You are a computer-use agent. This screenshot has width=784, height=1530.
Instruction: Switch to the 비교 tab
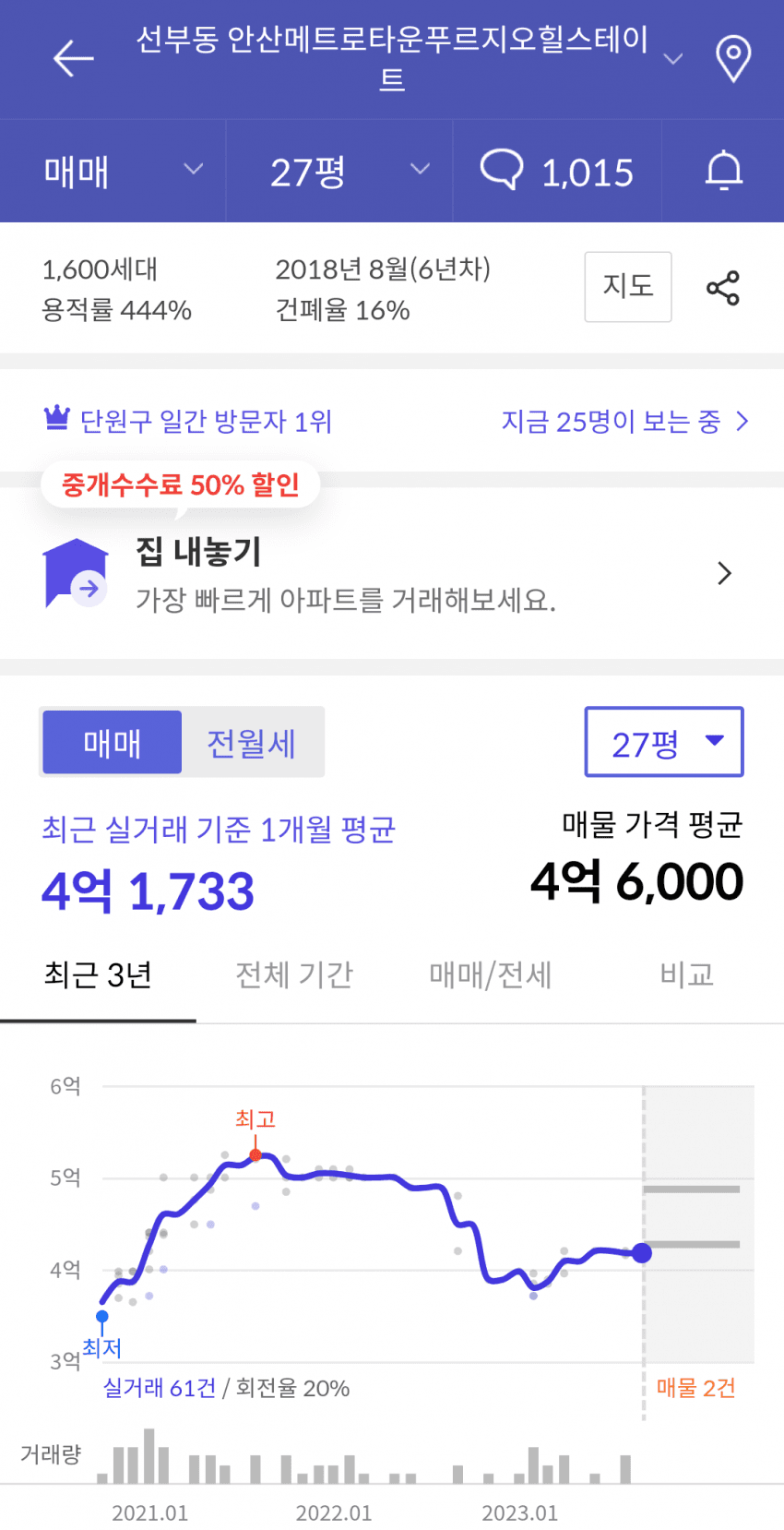686,975
